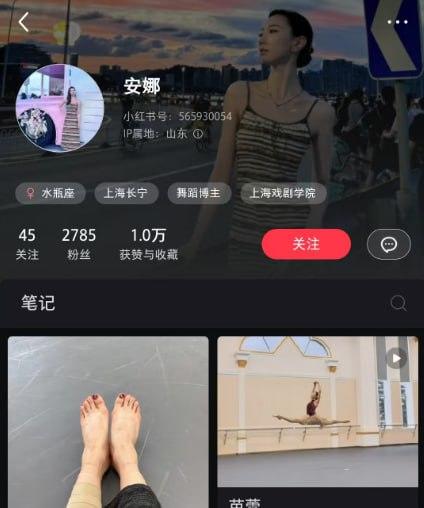The height and width of the screenshot is (508, 424).
Task: Send a message via chat bubble icon
Action: [x=389, y=244]
